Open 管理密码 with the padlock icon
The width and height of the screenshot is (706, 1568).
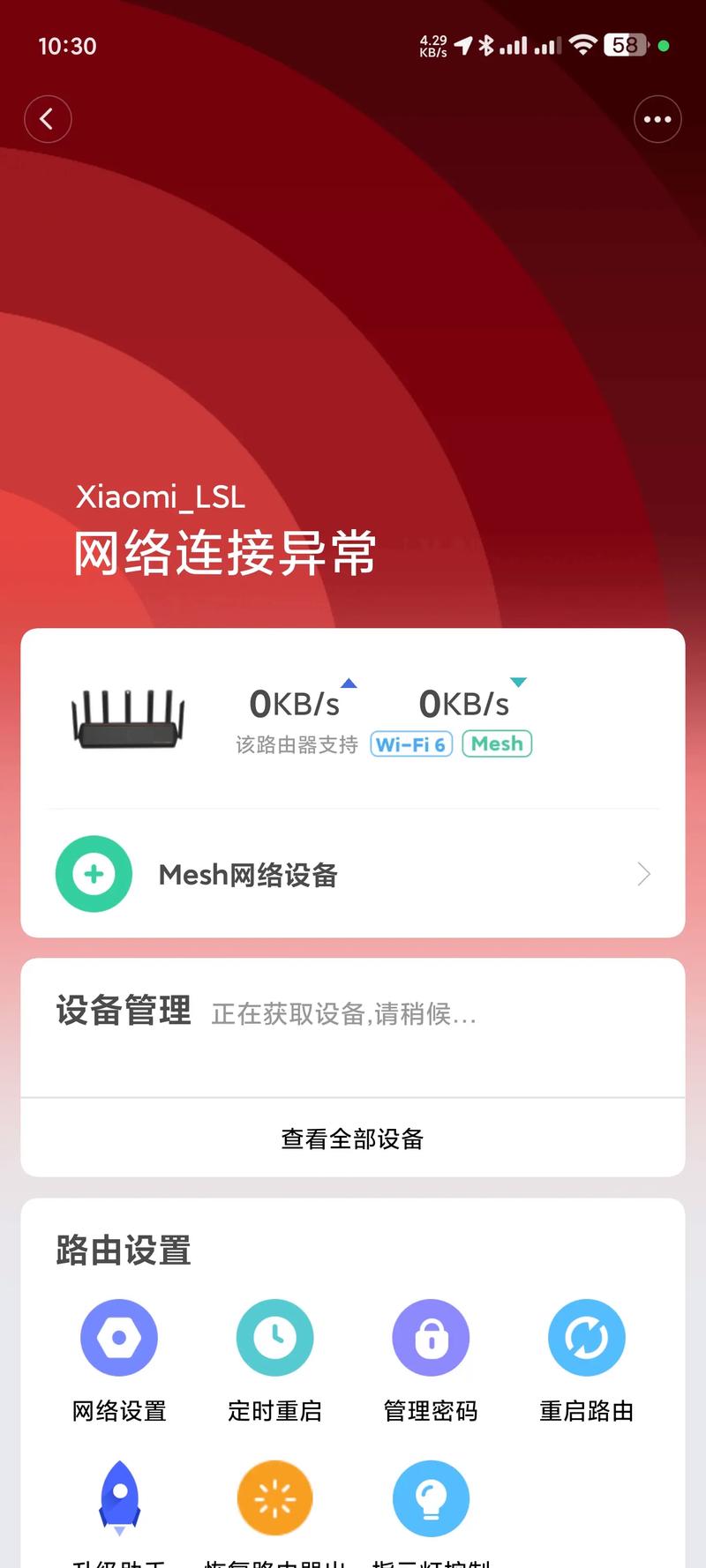click(x=430, y=1337)
